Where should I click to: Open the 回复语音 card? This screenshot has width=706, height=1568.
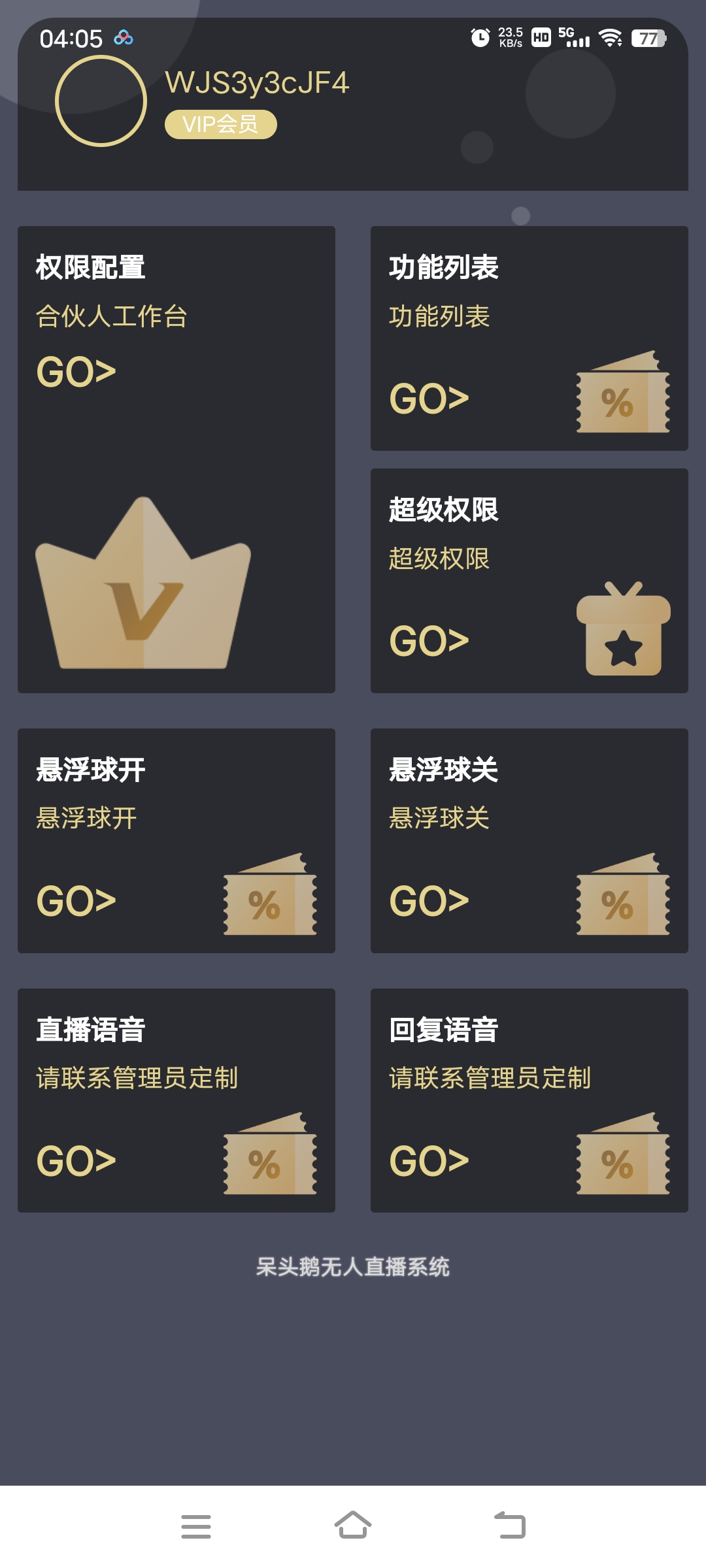[529, 1100]
